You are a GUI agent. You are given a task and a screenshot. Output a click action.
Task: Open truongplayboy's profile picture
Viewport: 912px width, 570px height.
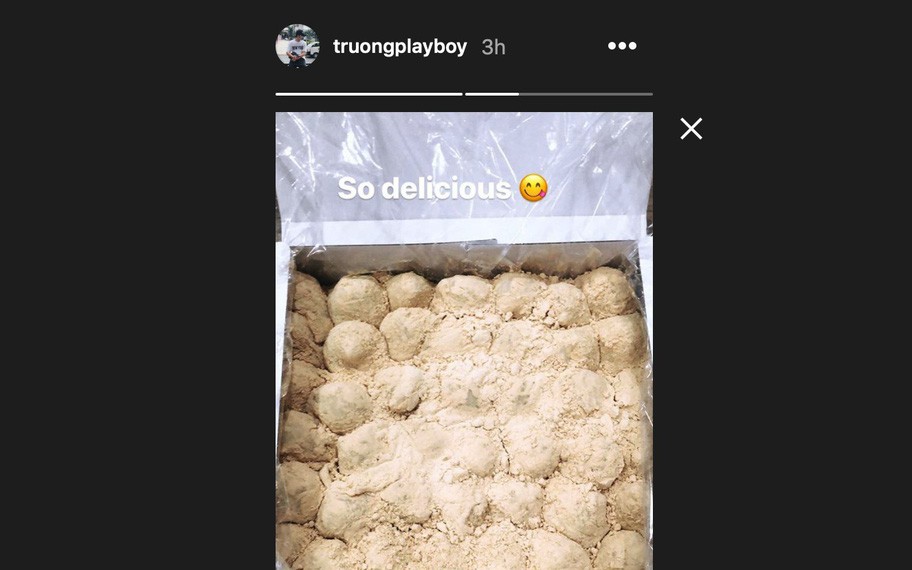pos(297,46)
